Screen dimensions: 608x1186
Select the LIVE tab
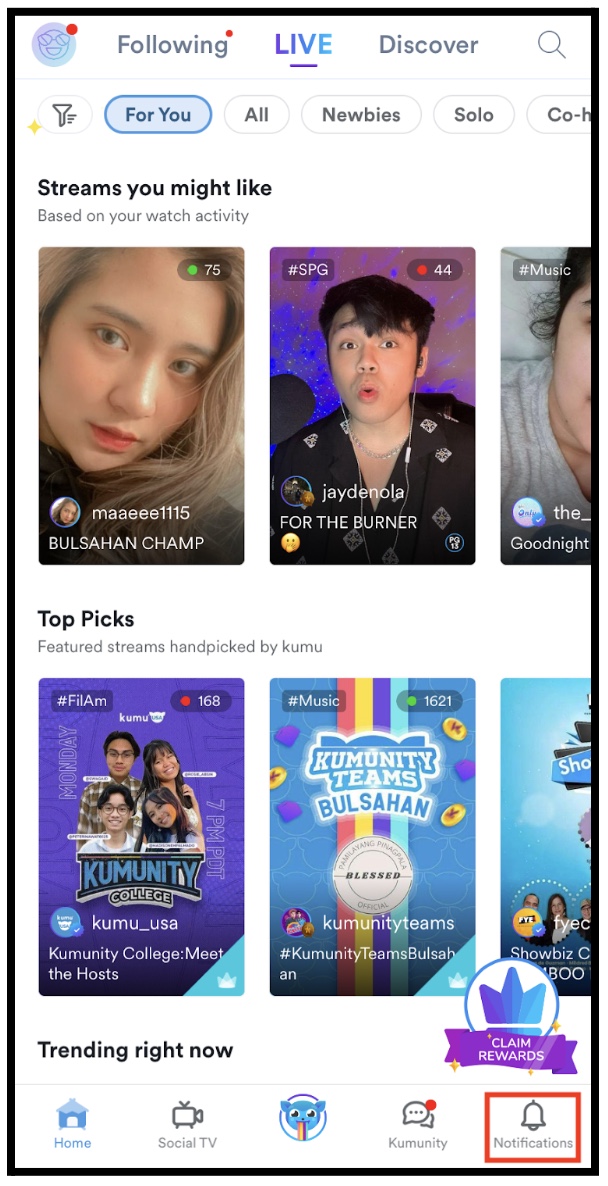303,45
